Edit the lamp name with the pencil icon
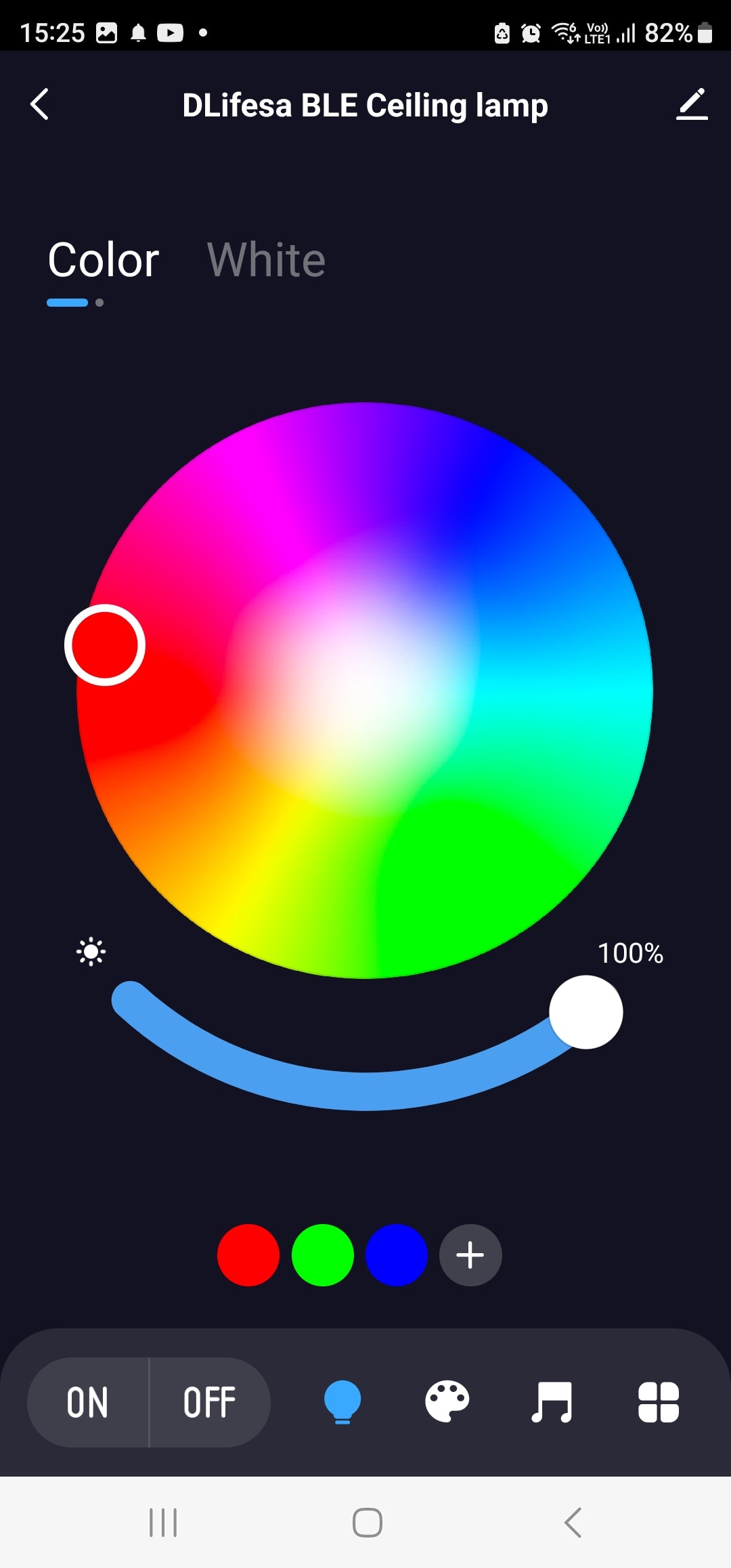Image resolution: width=731 pixels, height=1568 pixels. point(692,105)
